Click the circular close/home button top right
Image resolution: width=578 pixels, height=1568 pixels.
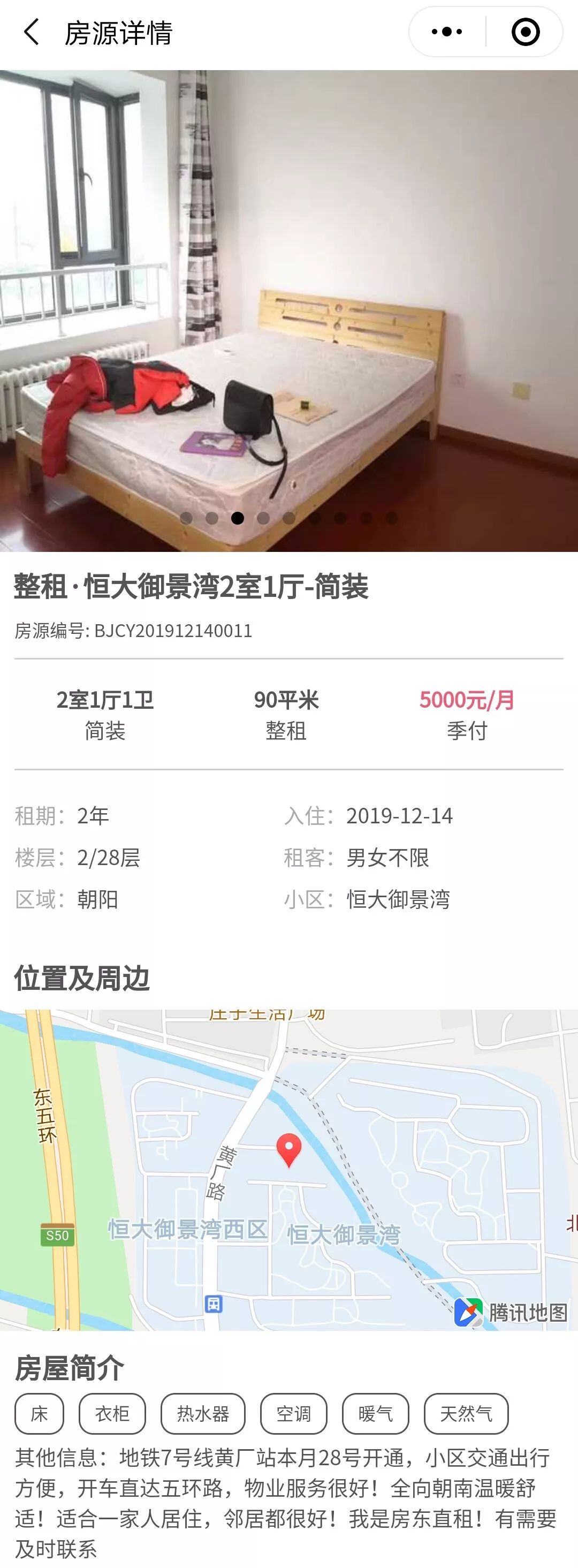coord(524,31)
